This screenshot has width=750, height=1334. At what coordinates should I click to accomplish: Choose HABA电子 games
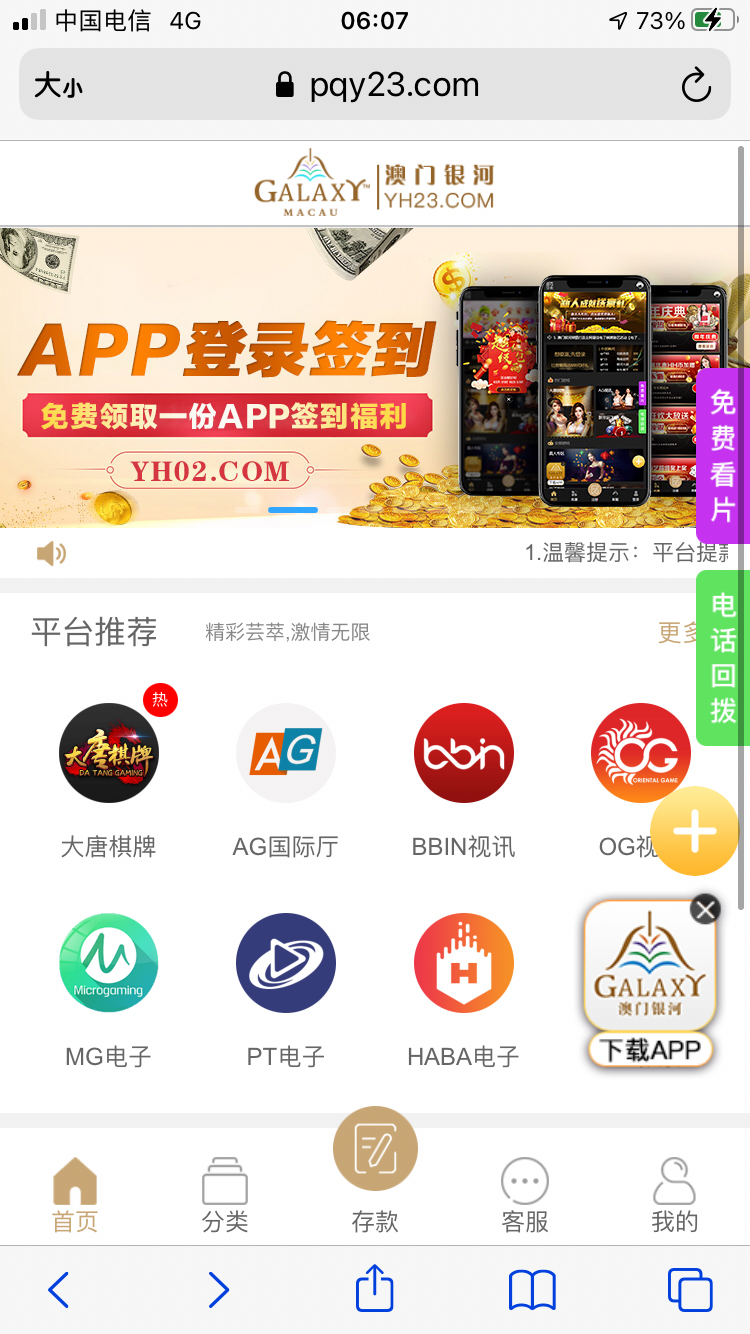coord(464,963)
